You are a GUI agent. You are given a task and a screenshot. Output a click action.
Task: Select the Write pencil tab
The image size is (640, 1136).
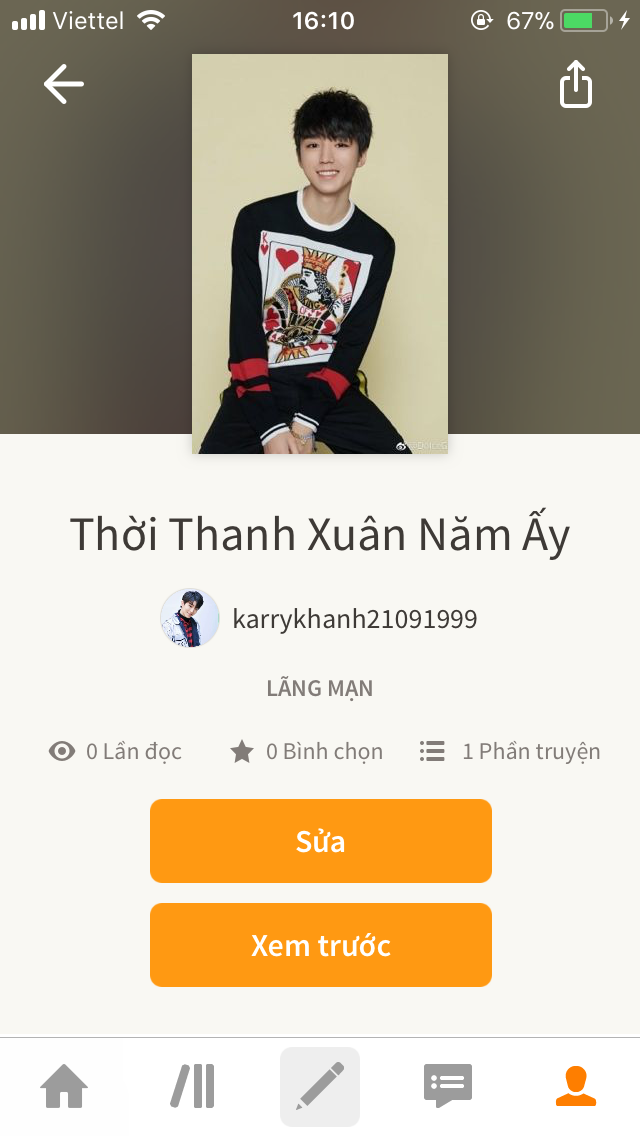(x=320, y=1086)
